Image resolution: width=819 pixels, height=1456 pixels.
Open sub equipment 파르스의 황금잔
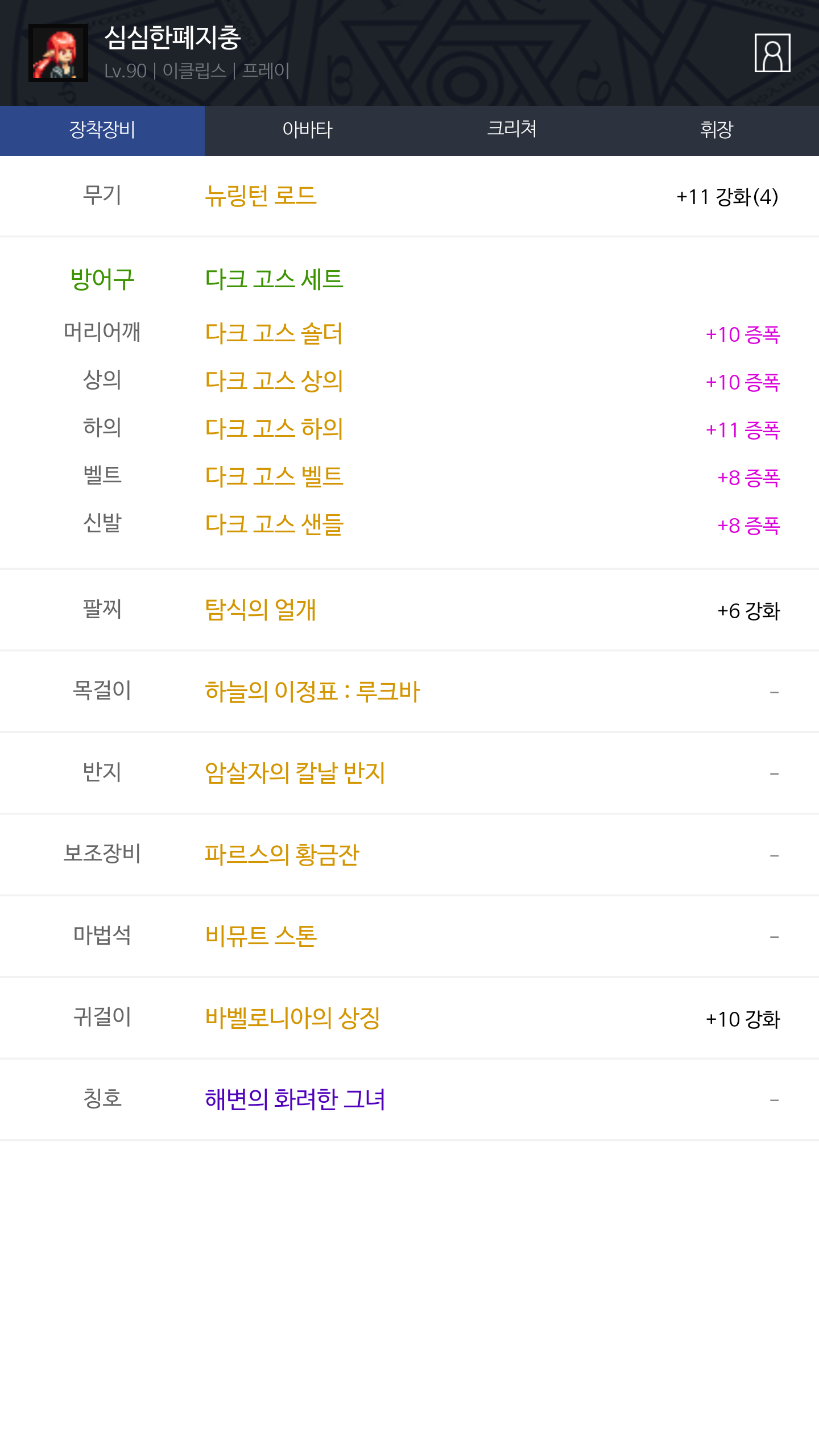pos(282,855)
